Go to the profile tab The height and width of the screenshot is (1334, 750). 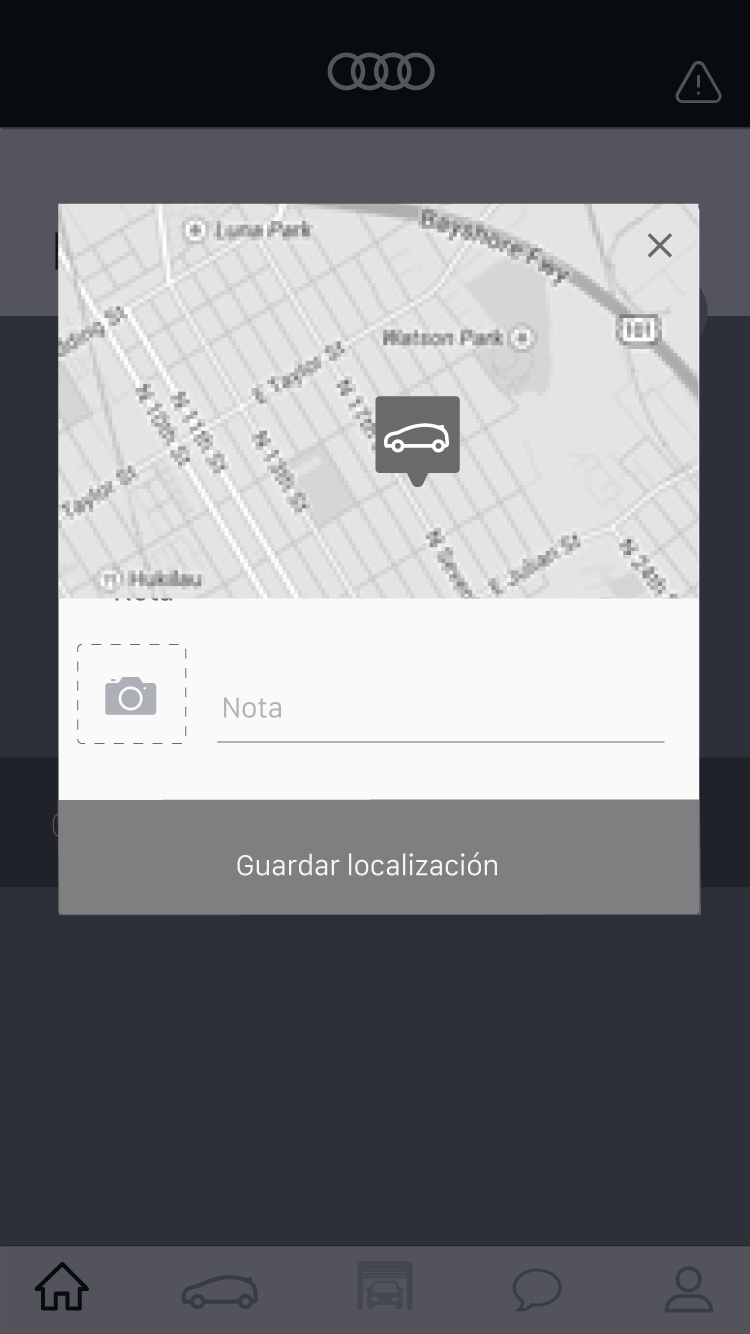point(688,1289)
